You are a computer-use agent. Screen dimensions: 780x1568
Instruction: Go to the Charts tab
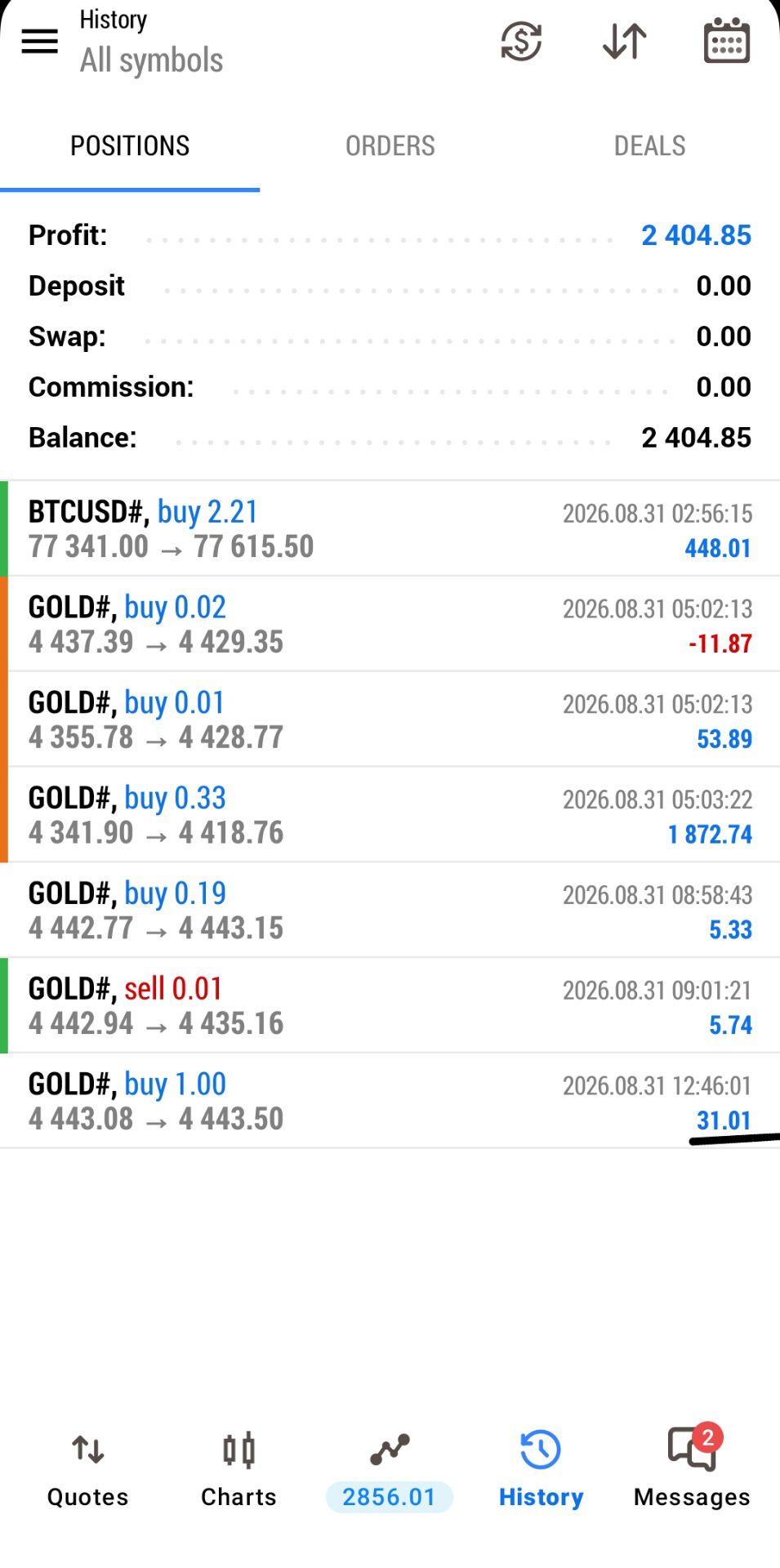(238, 1470)
